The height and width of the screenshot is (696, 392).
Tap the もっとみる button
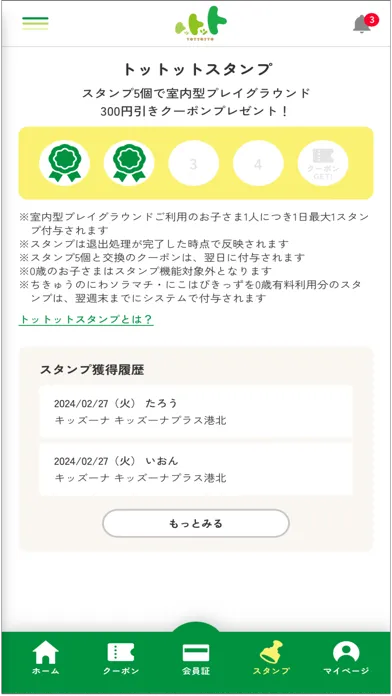[196, 523]
